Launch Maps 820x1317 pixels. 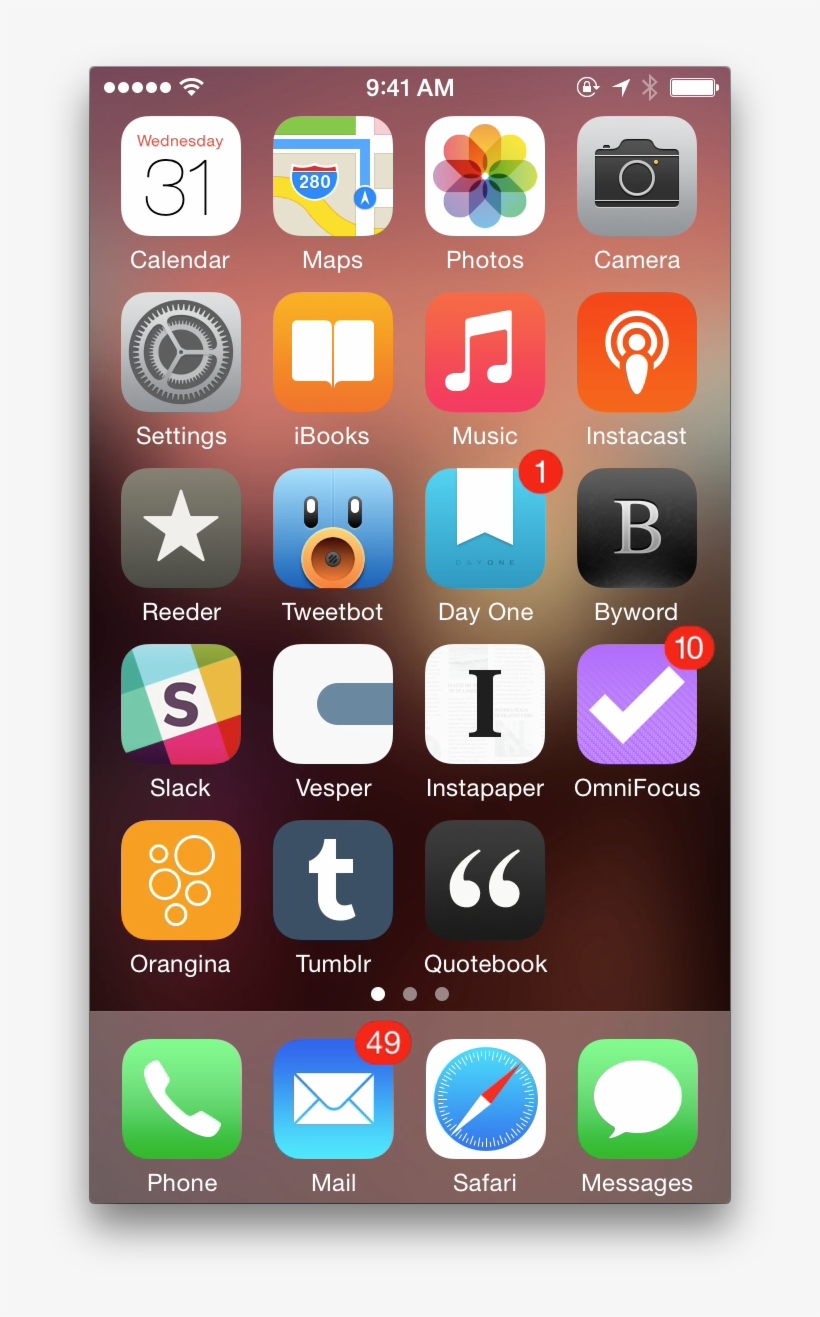point(333,176)
